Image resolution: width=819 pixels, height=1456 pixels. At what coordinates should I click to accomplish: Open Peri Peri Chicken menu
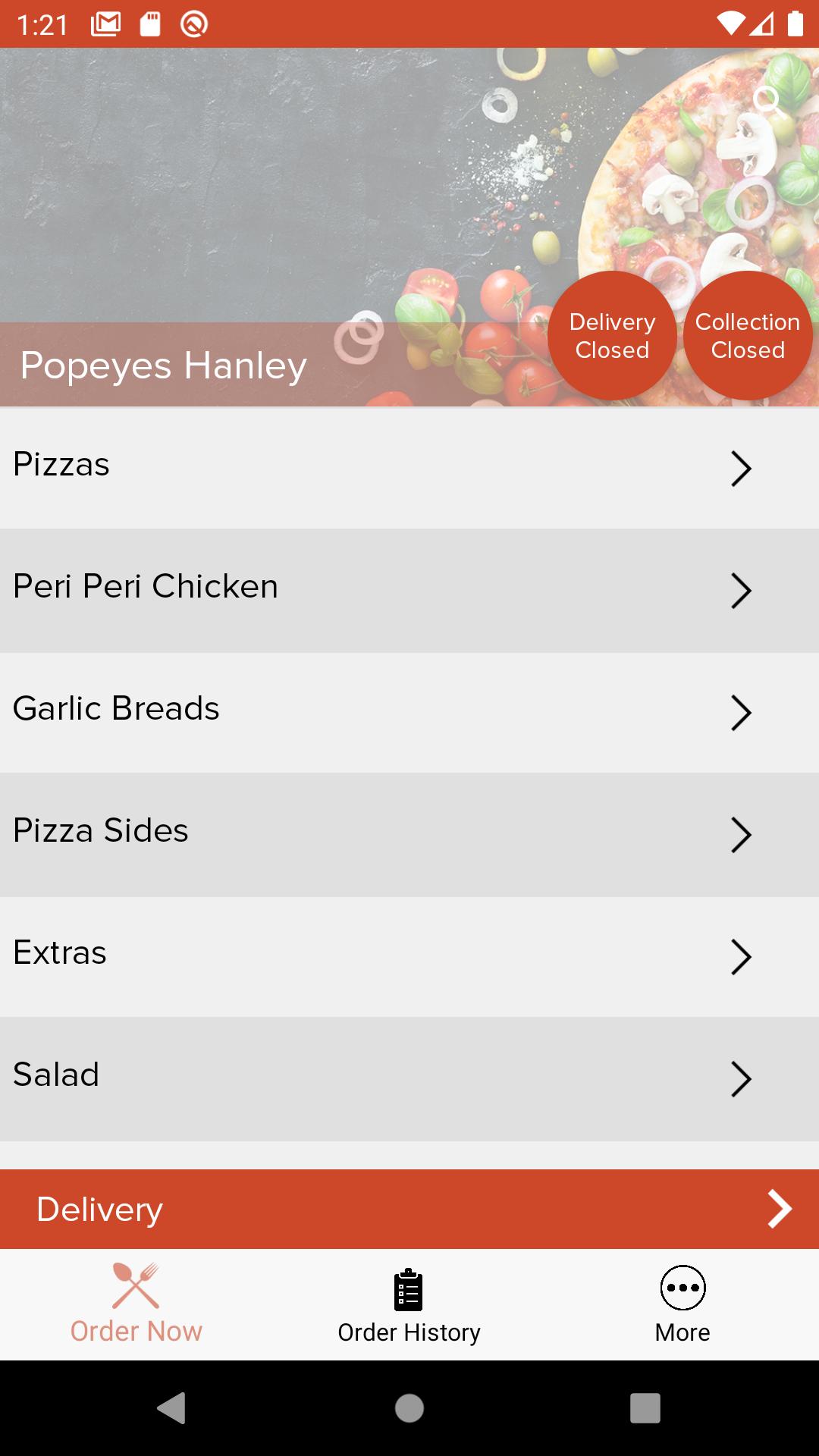pos(409,591)
